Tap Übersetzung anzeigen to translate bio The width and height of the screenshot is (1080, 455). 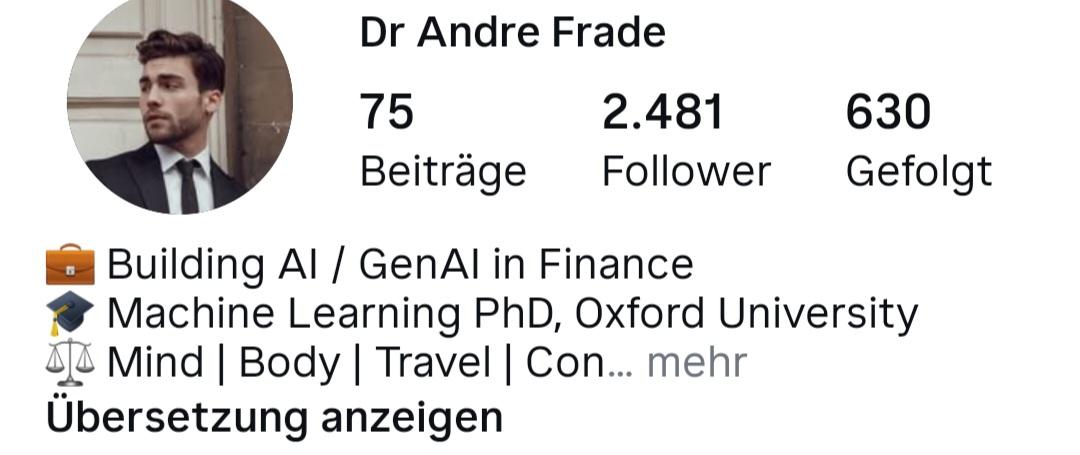tap(274, 417)
